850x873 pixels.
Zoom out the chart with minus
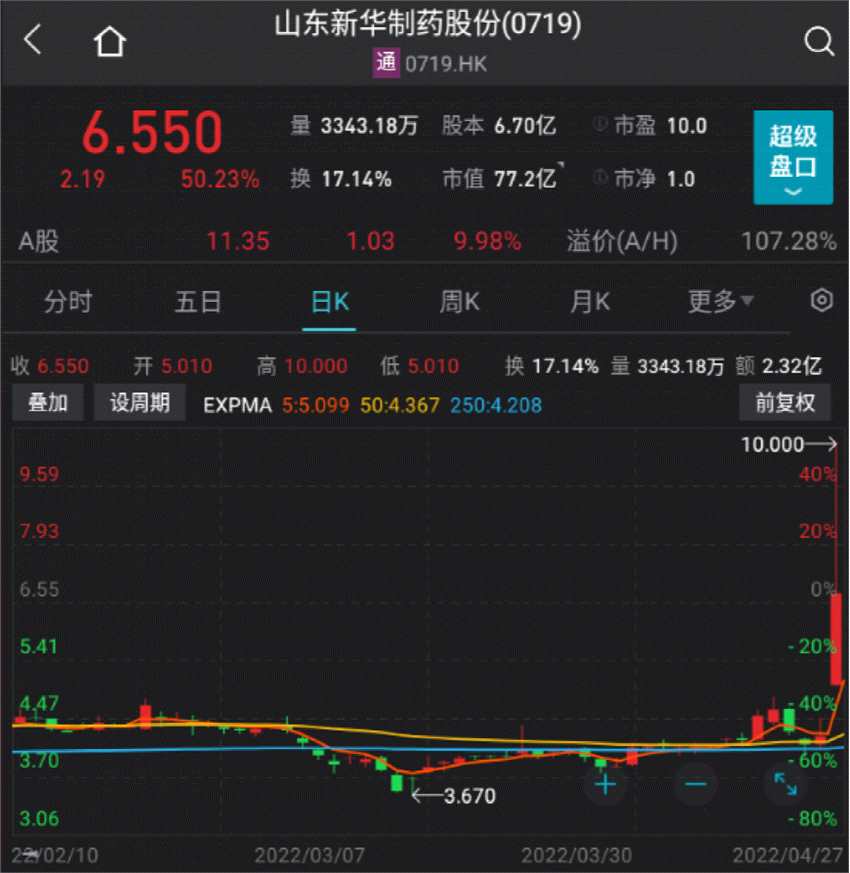click(696, 784)
